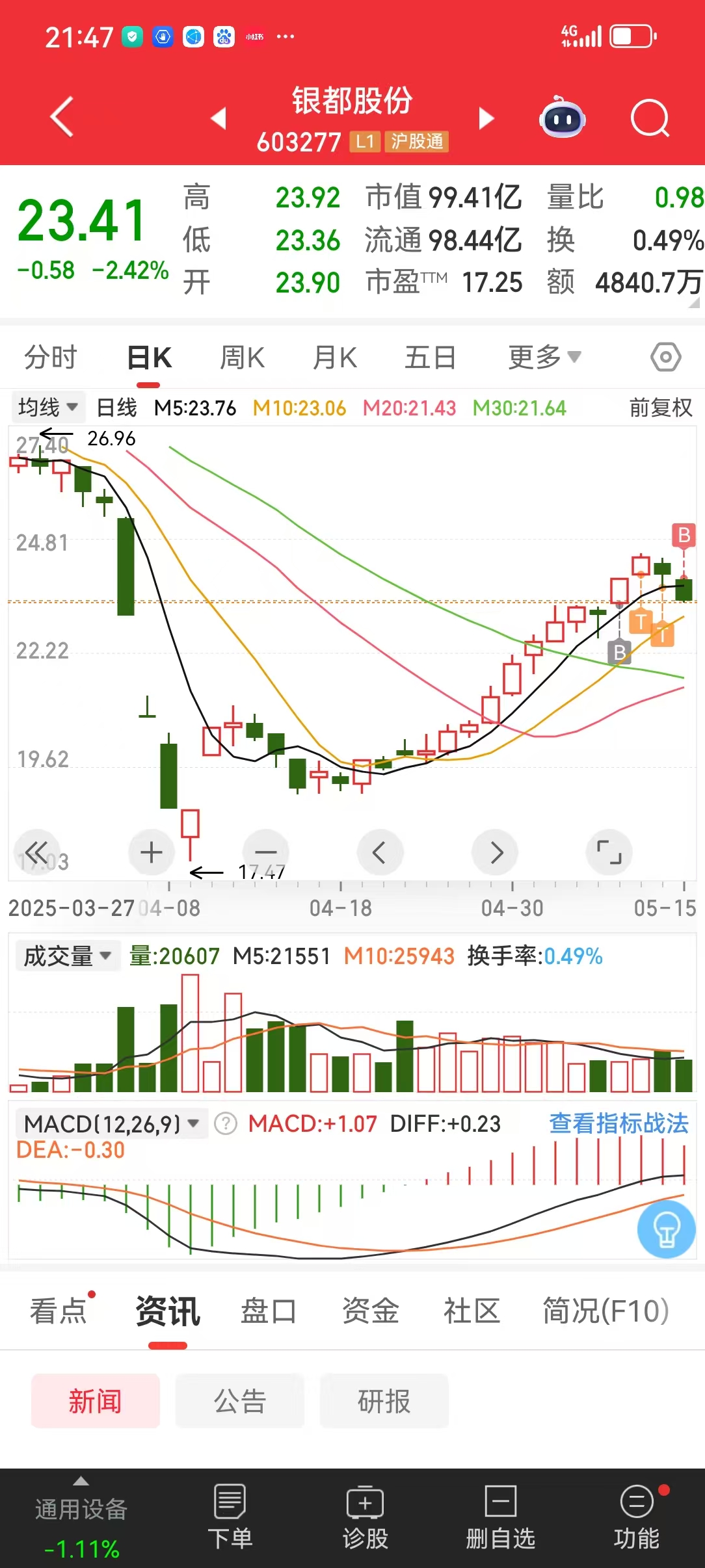
Task: Zoom out of the K-line chart
Action: coord(265,852)
